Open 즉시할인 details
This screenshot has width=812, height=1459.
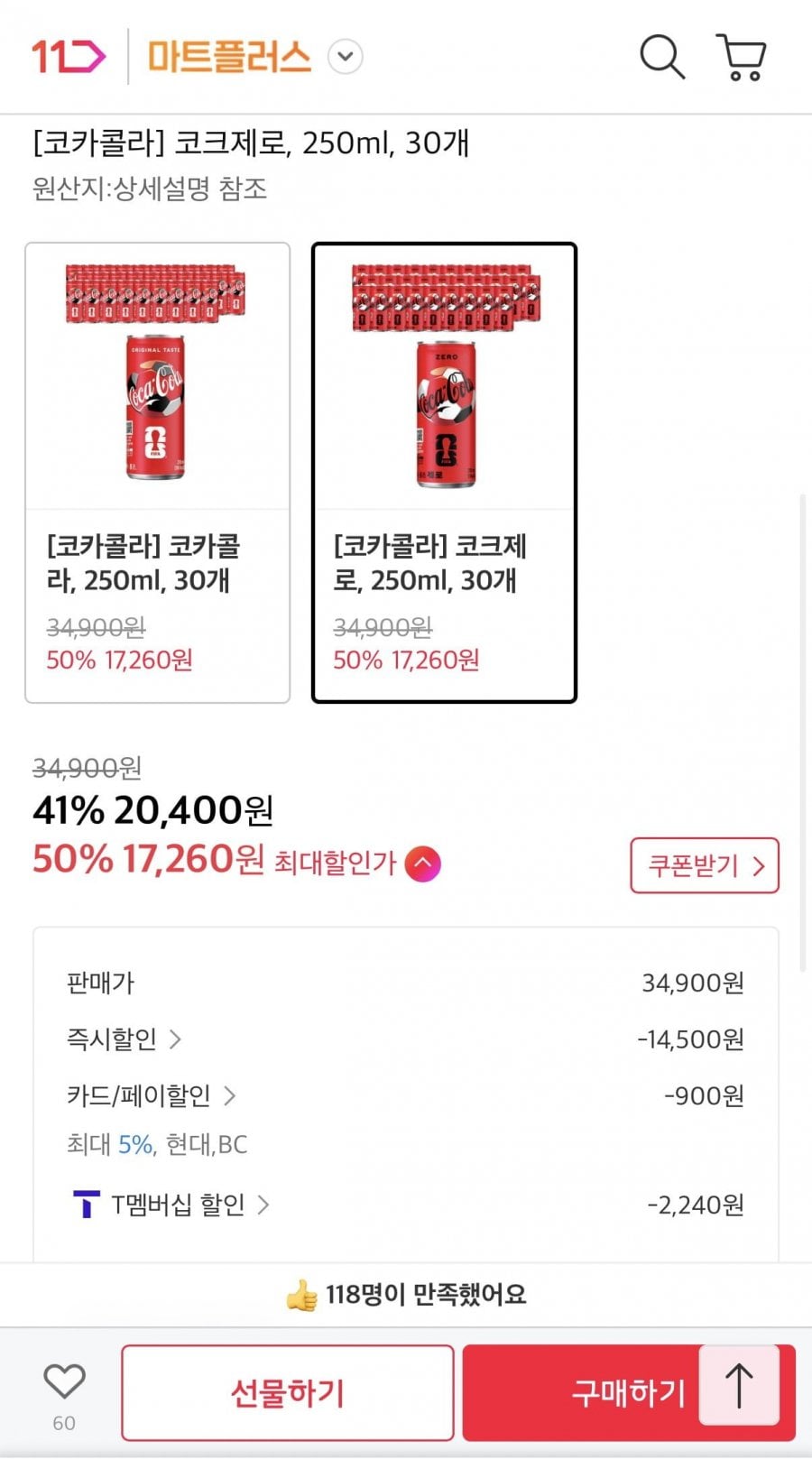pyautogui.click(x=124, y=1039)
